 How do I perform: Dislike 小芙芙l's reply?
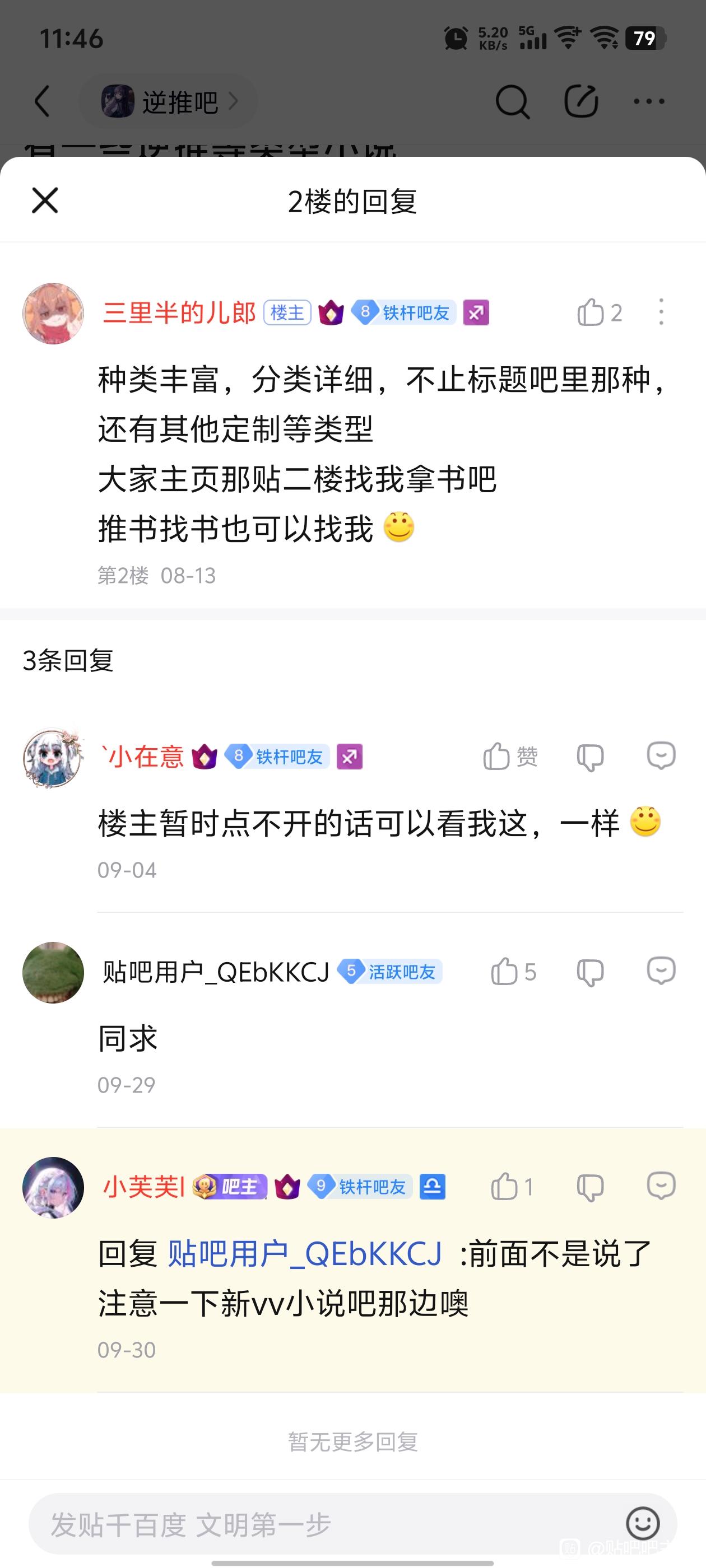coord(589,1186)
